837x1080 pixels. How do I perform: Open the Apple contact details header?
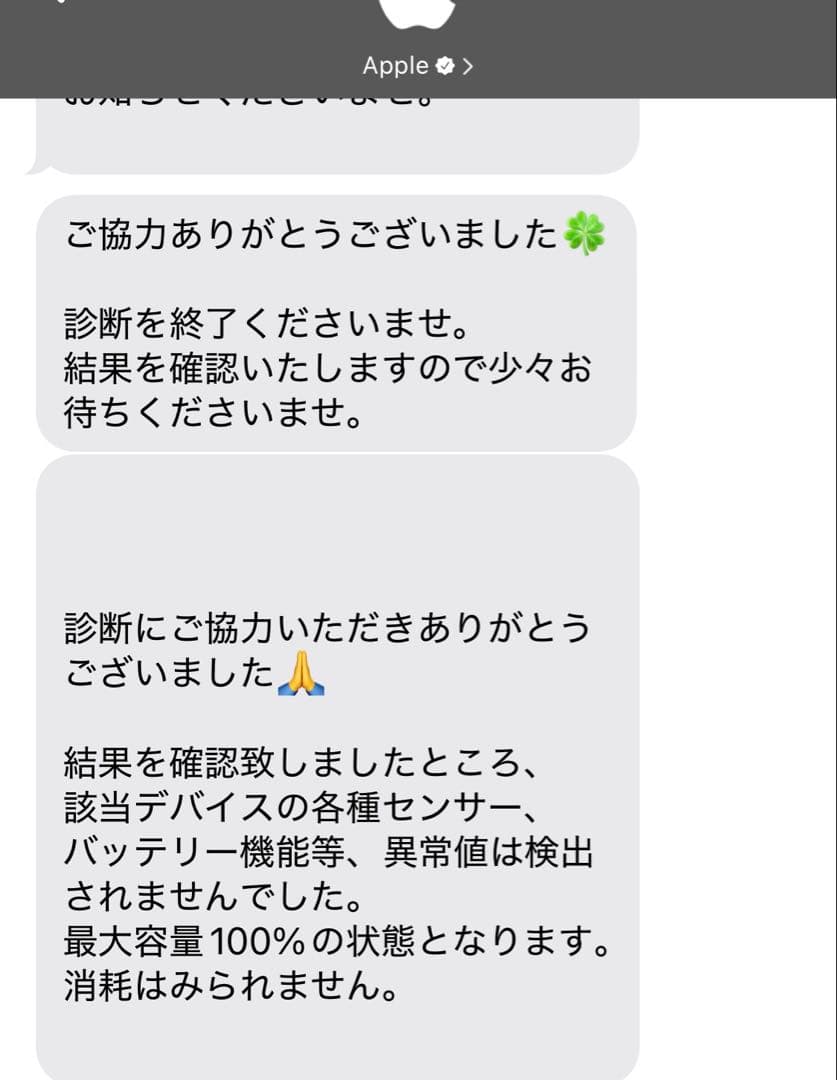417,66
